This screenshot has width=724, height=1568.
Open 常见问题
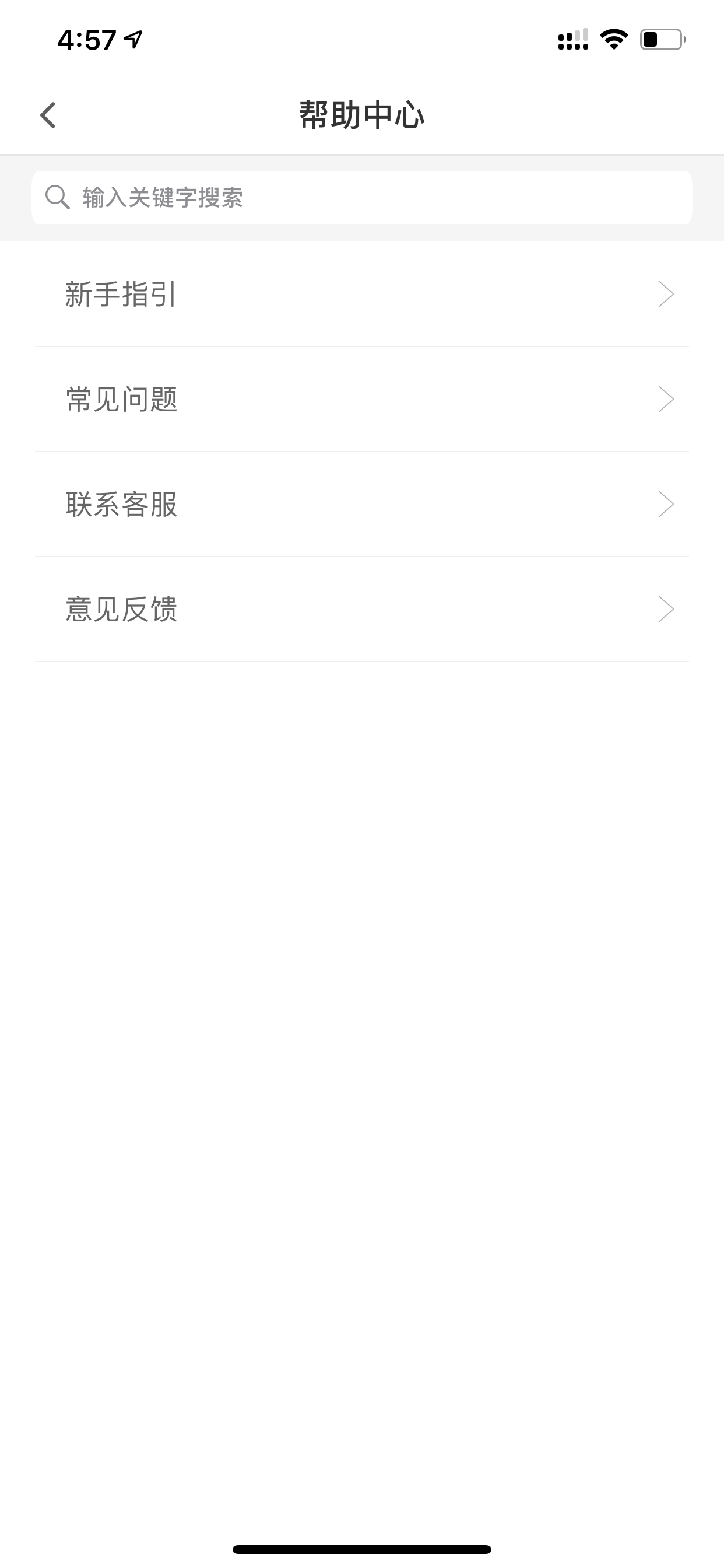(362, 400)
